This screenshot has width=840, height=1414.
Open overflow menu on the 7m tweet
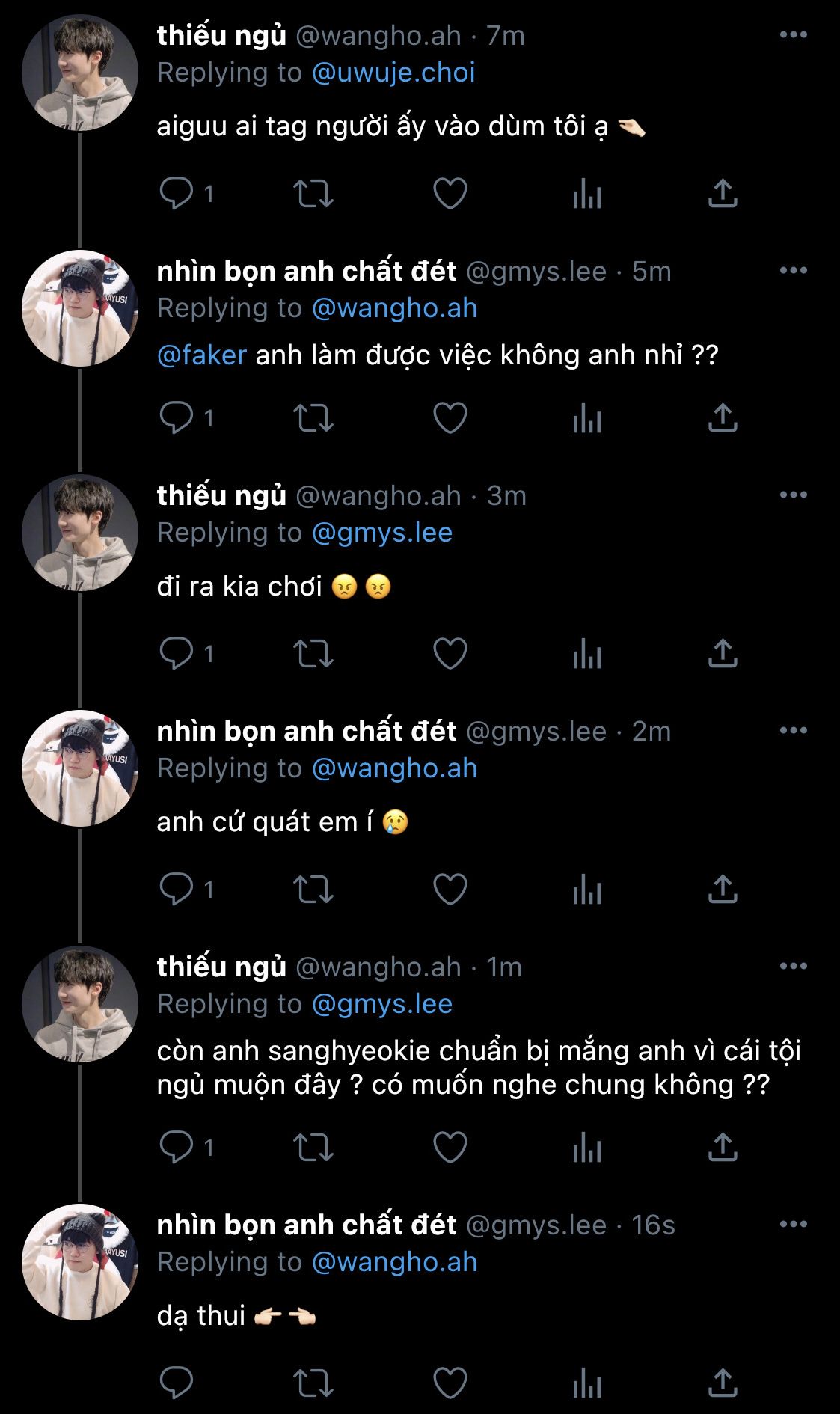793,35
